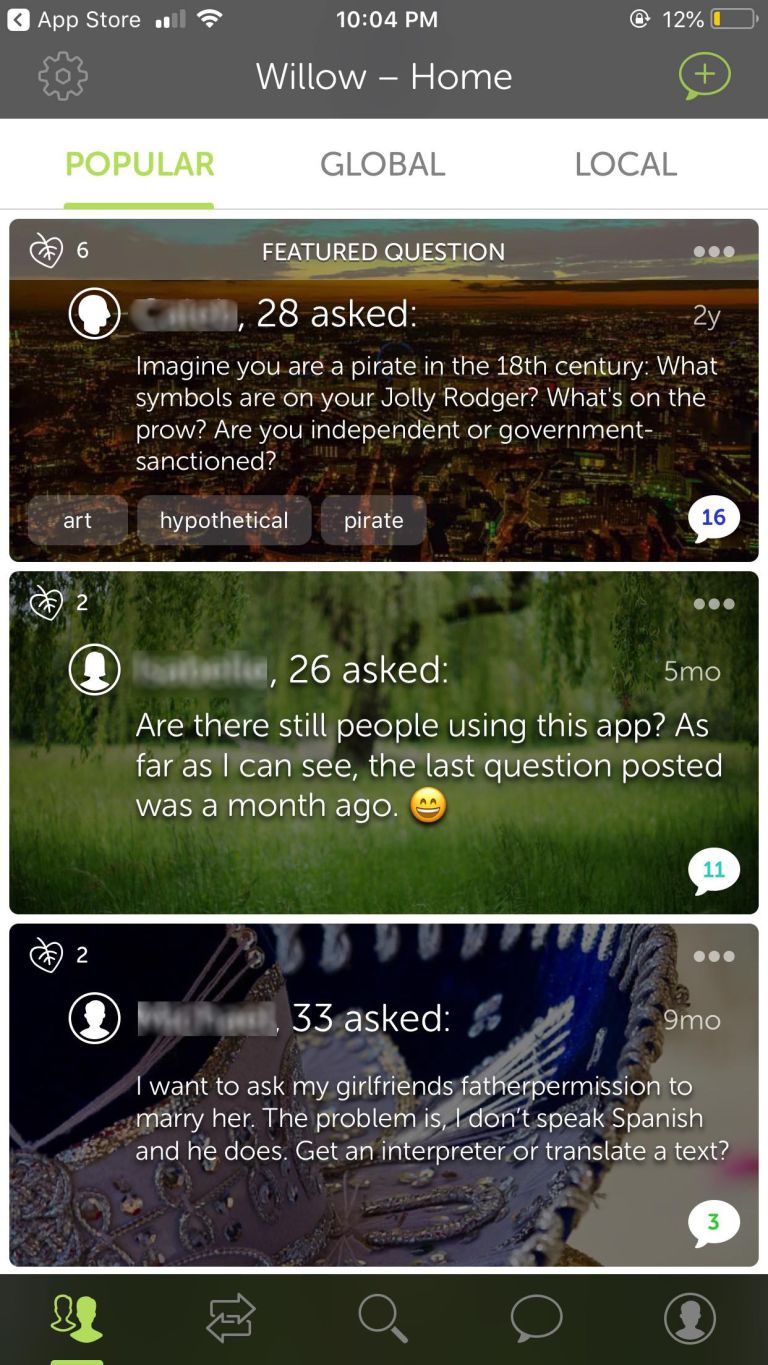Select the Home friends icon in bottom bar

click(x=77, y=1318)
